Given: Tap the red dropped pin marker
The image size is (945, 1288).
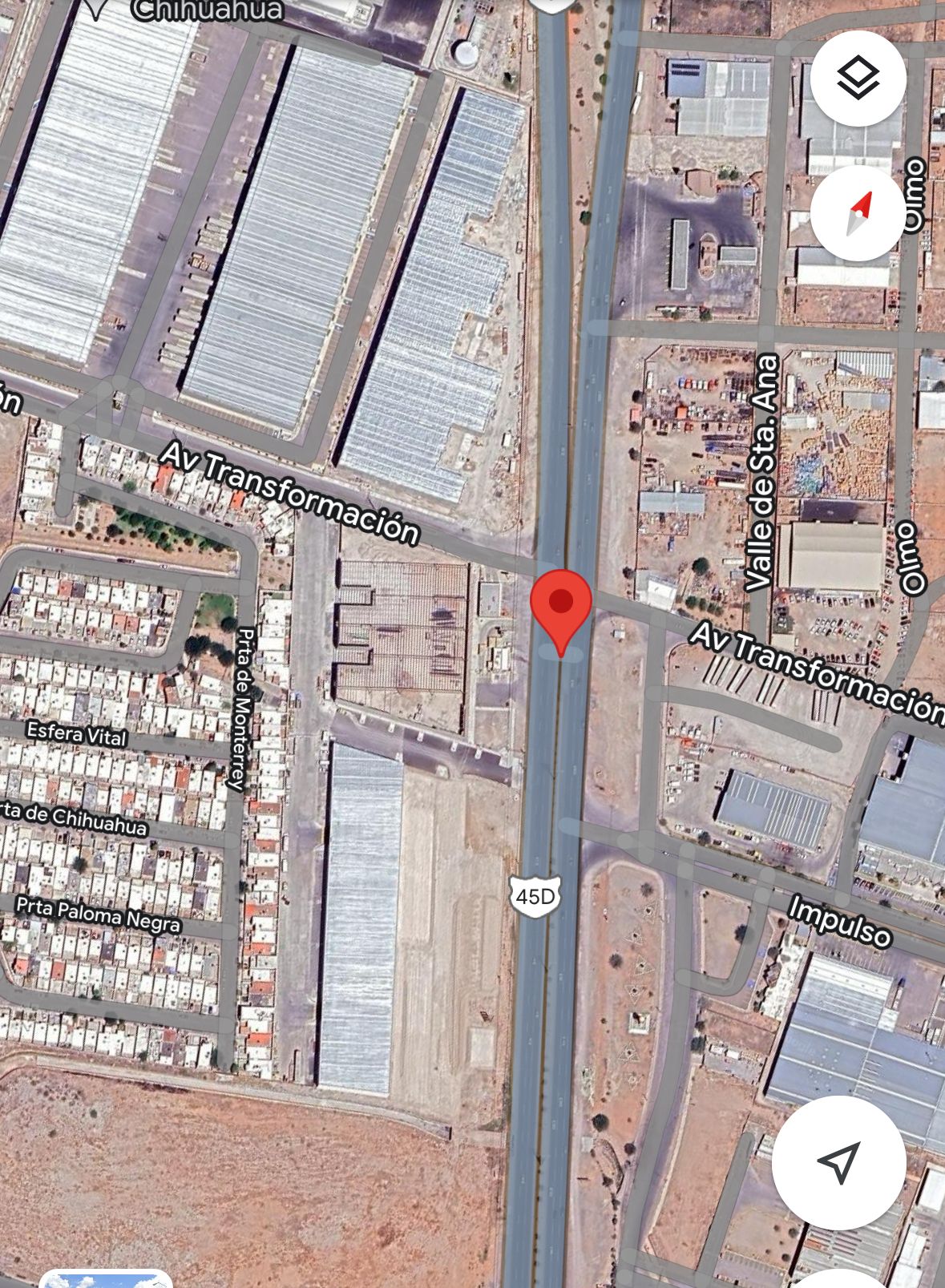Looking at the screenshot, I should coord(561,603).
